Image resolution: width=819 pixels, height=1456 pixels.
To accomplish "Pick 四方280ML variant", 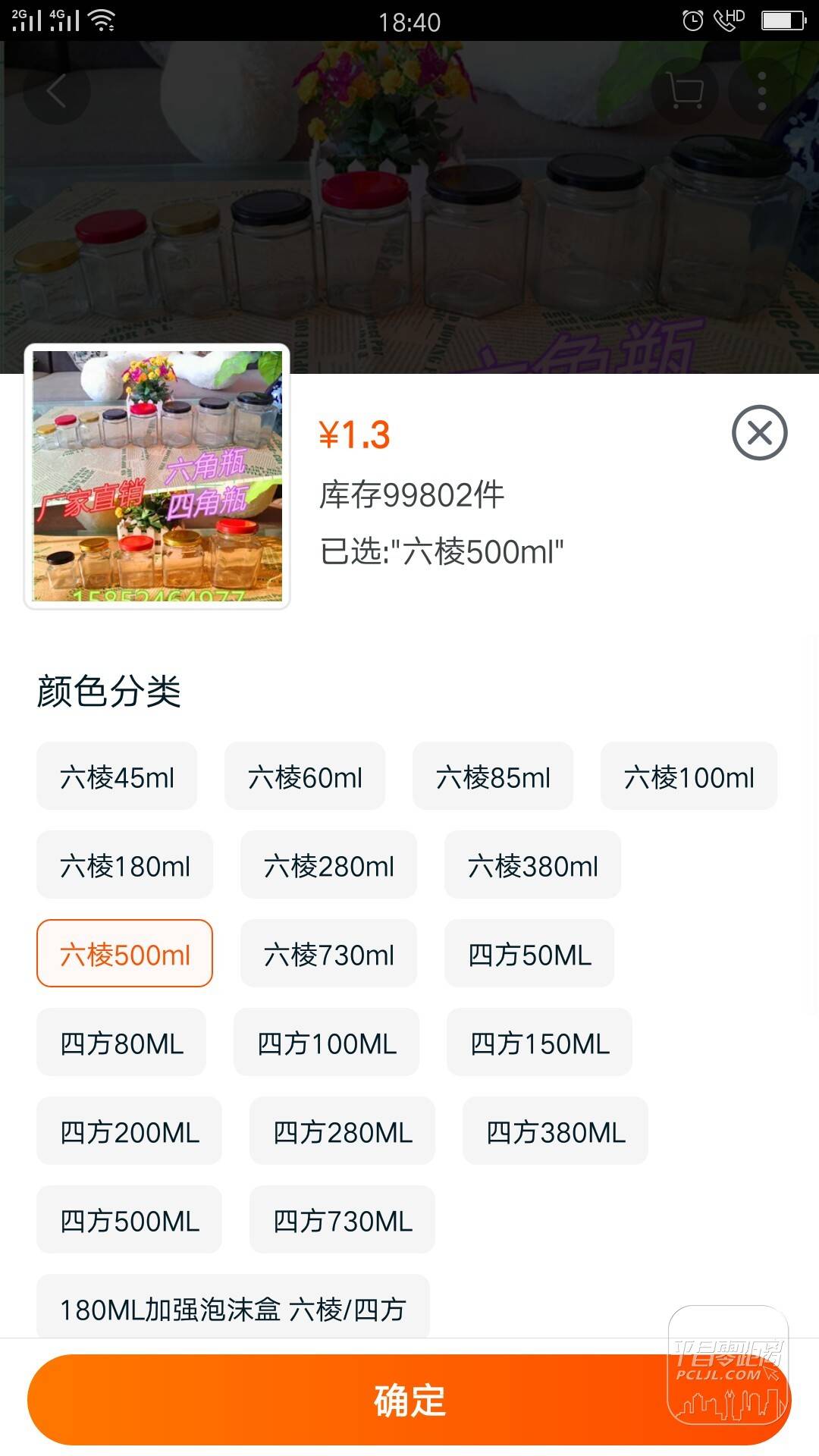I will coord(342,1131).
